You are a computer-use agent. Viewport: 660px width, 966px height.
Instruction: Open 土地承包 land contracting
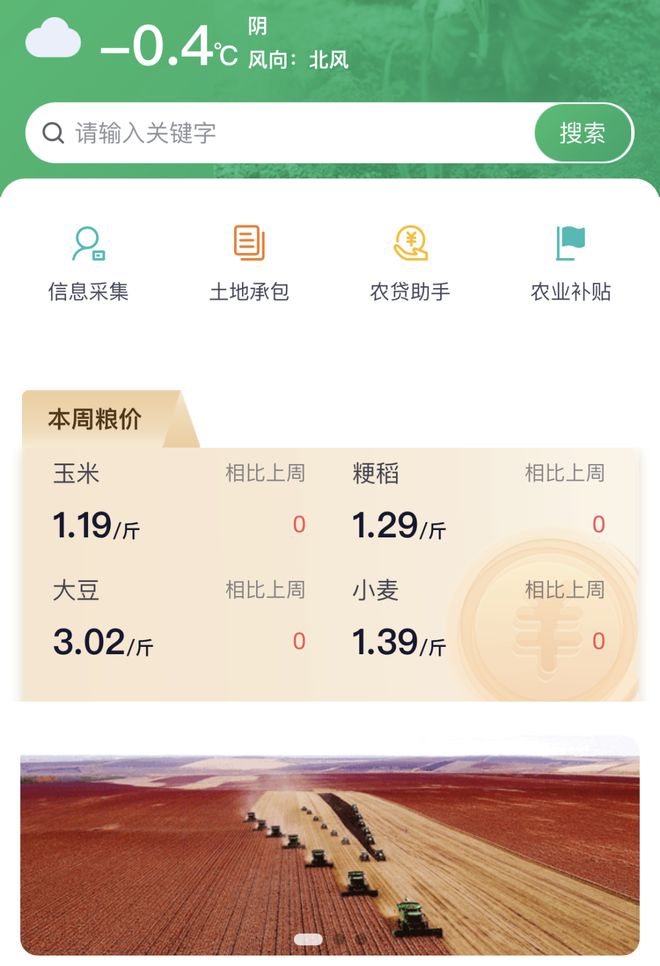(249, 262)
